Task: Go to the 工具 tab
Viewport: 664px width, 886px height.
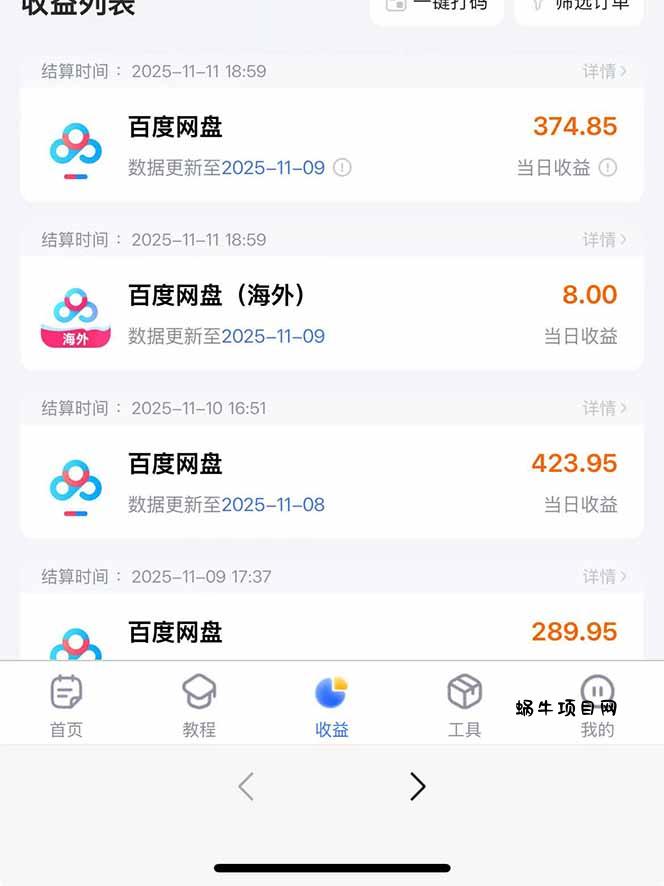Action: point(464,705)
